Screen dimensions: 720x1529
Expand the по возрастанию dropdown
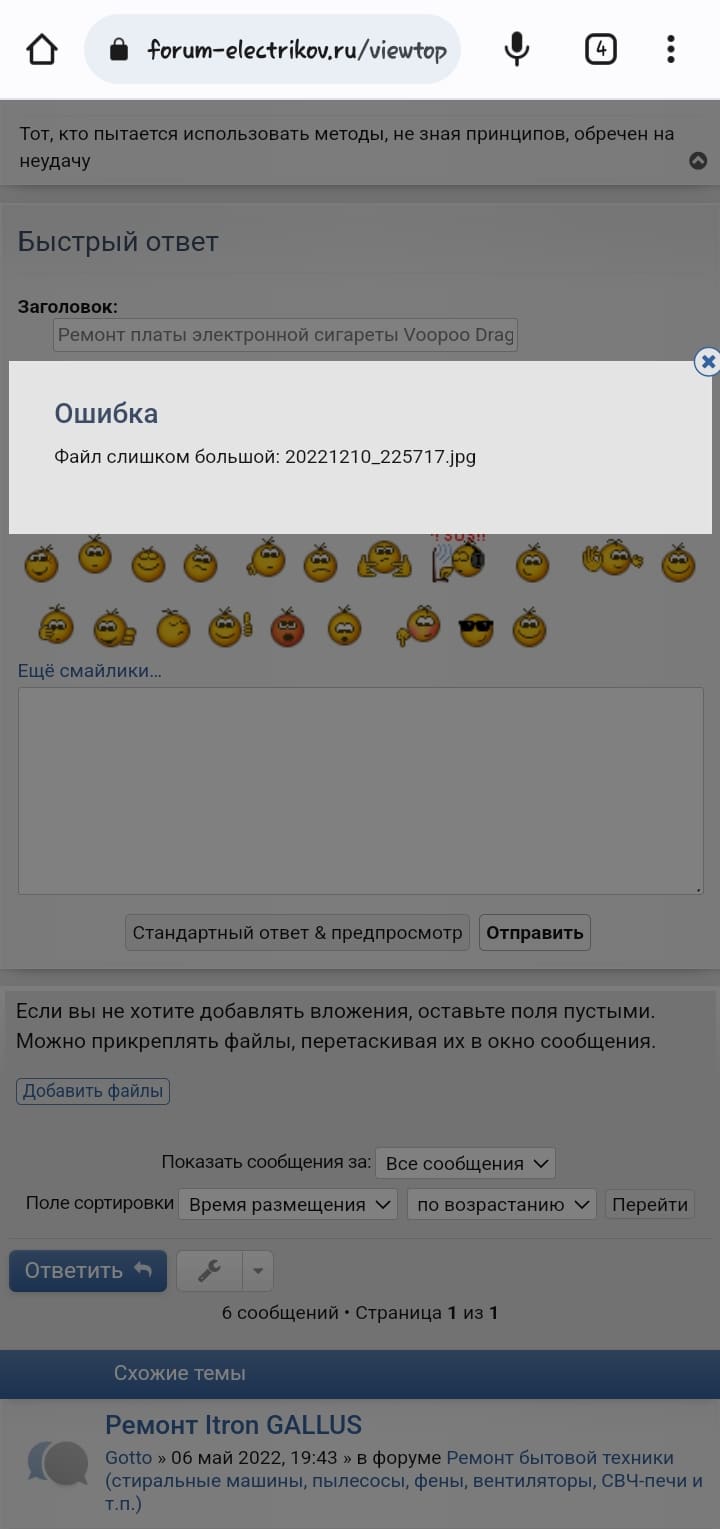(x=501, y=1204)
